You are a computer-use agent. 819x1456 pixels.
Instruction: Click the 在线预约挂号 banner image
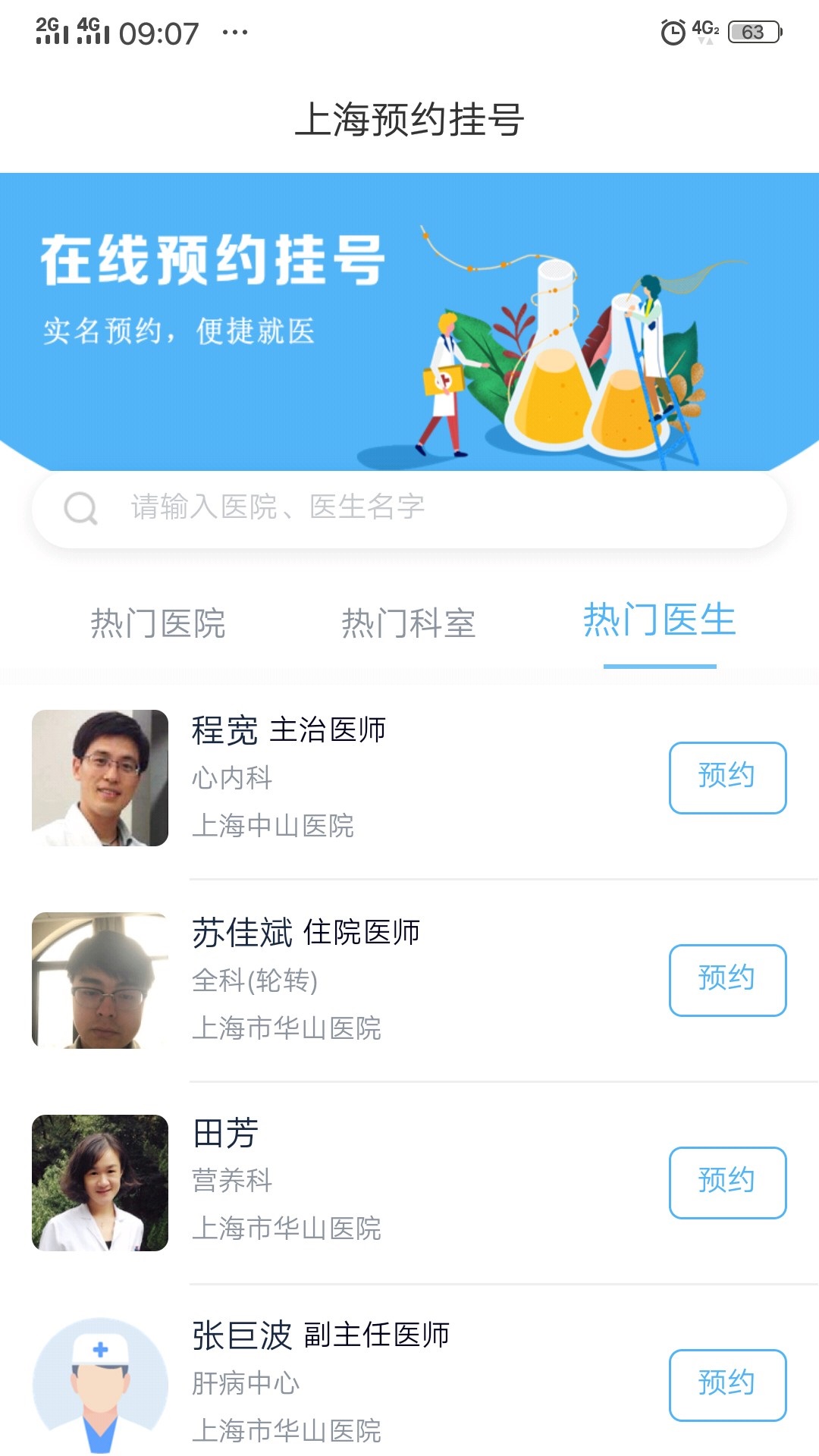pos(409,318)
